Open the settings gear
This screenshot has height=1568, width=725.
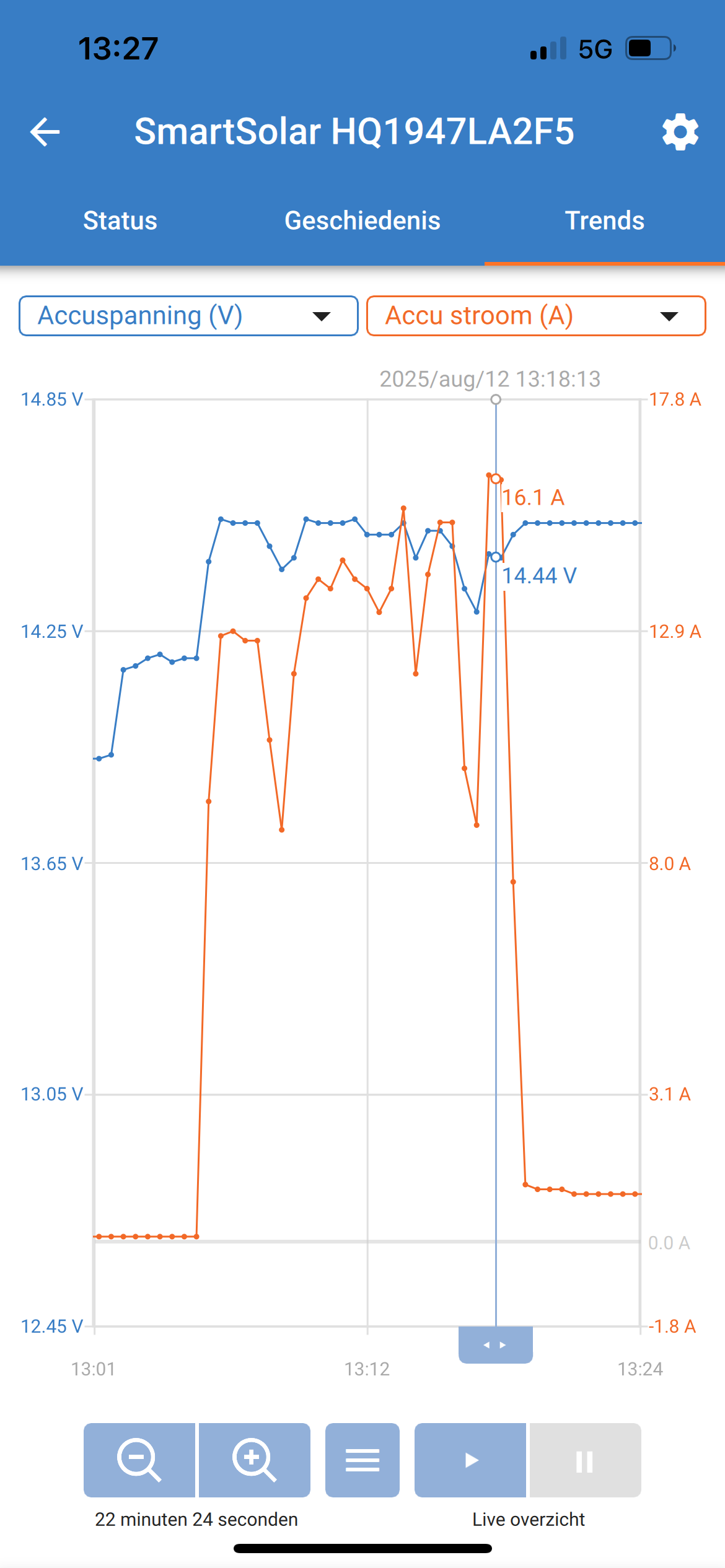(680, 131)
